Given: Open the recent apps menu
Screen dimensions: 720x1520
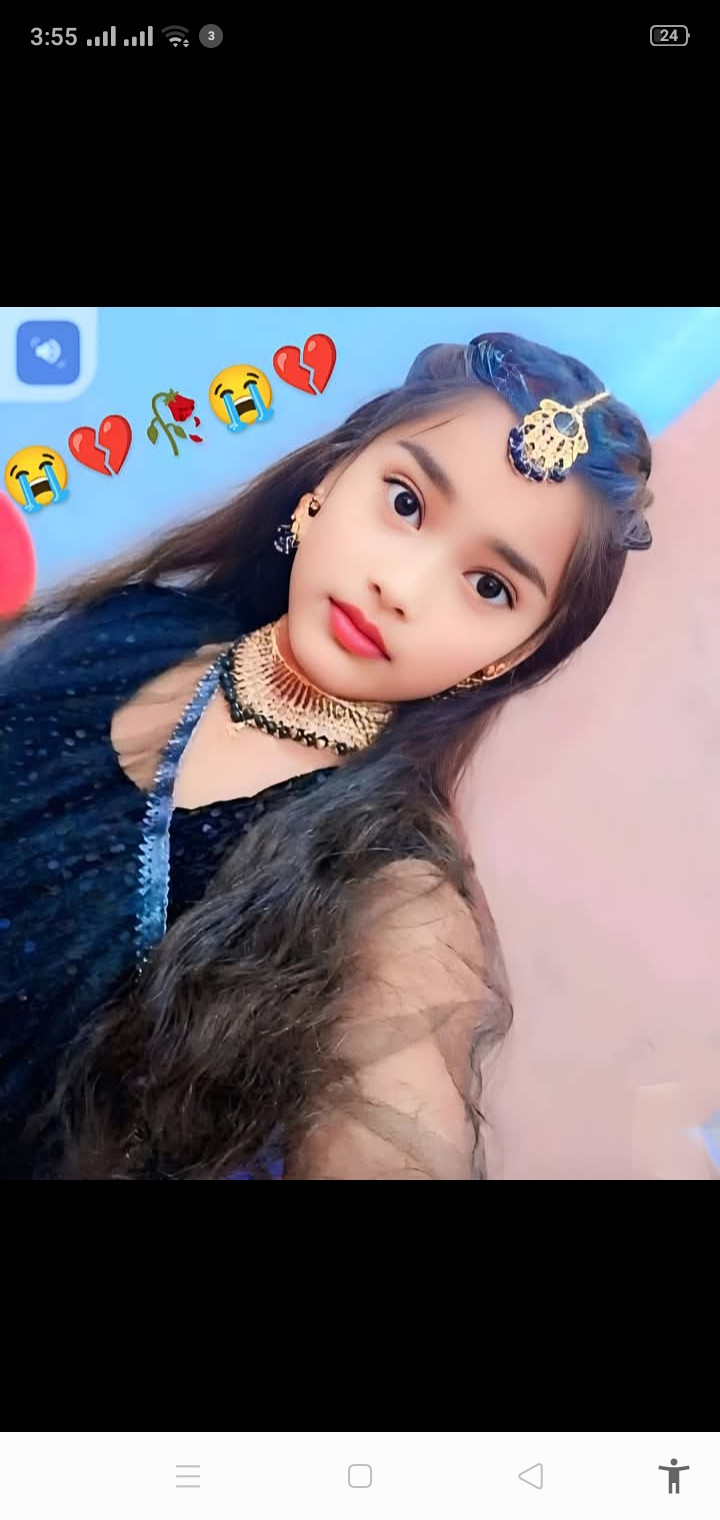Looking at the screenshot, I should pos(188,1476).
